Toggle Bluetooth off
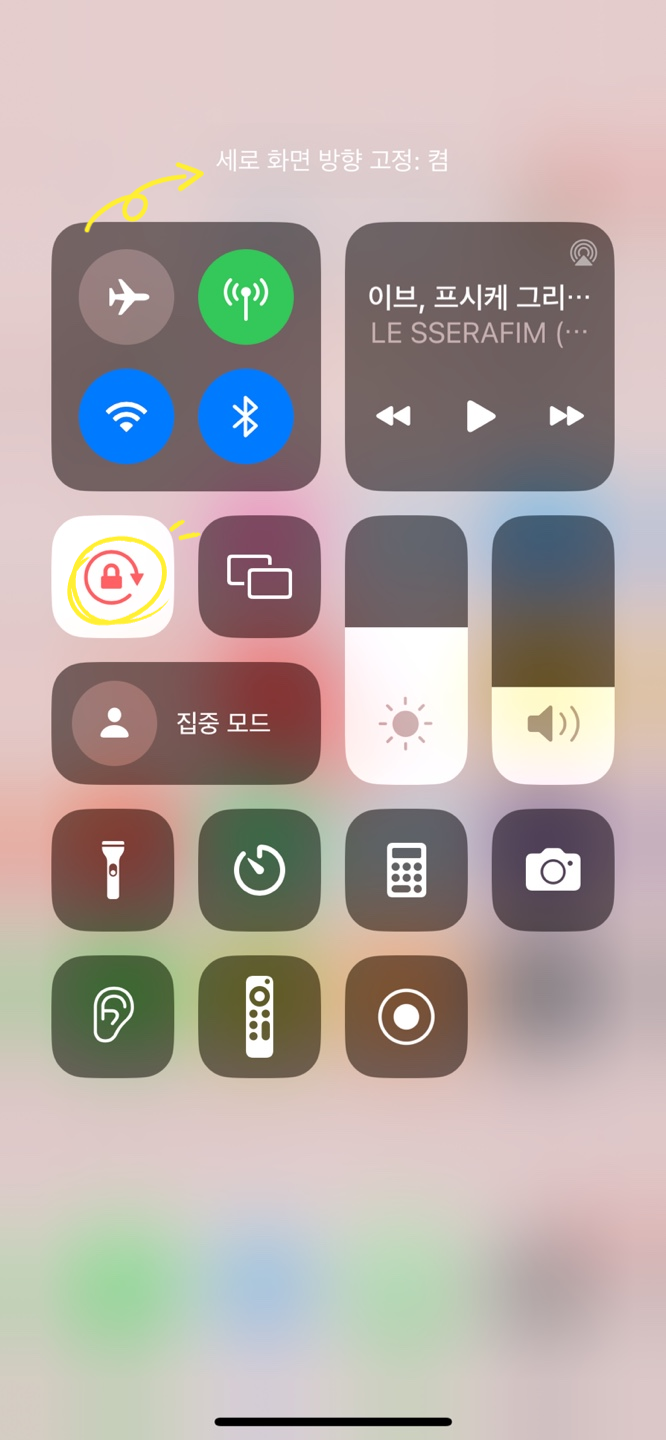Image resolution: width=666 pixels, height=1440 pixels. tap(246, 417)
